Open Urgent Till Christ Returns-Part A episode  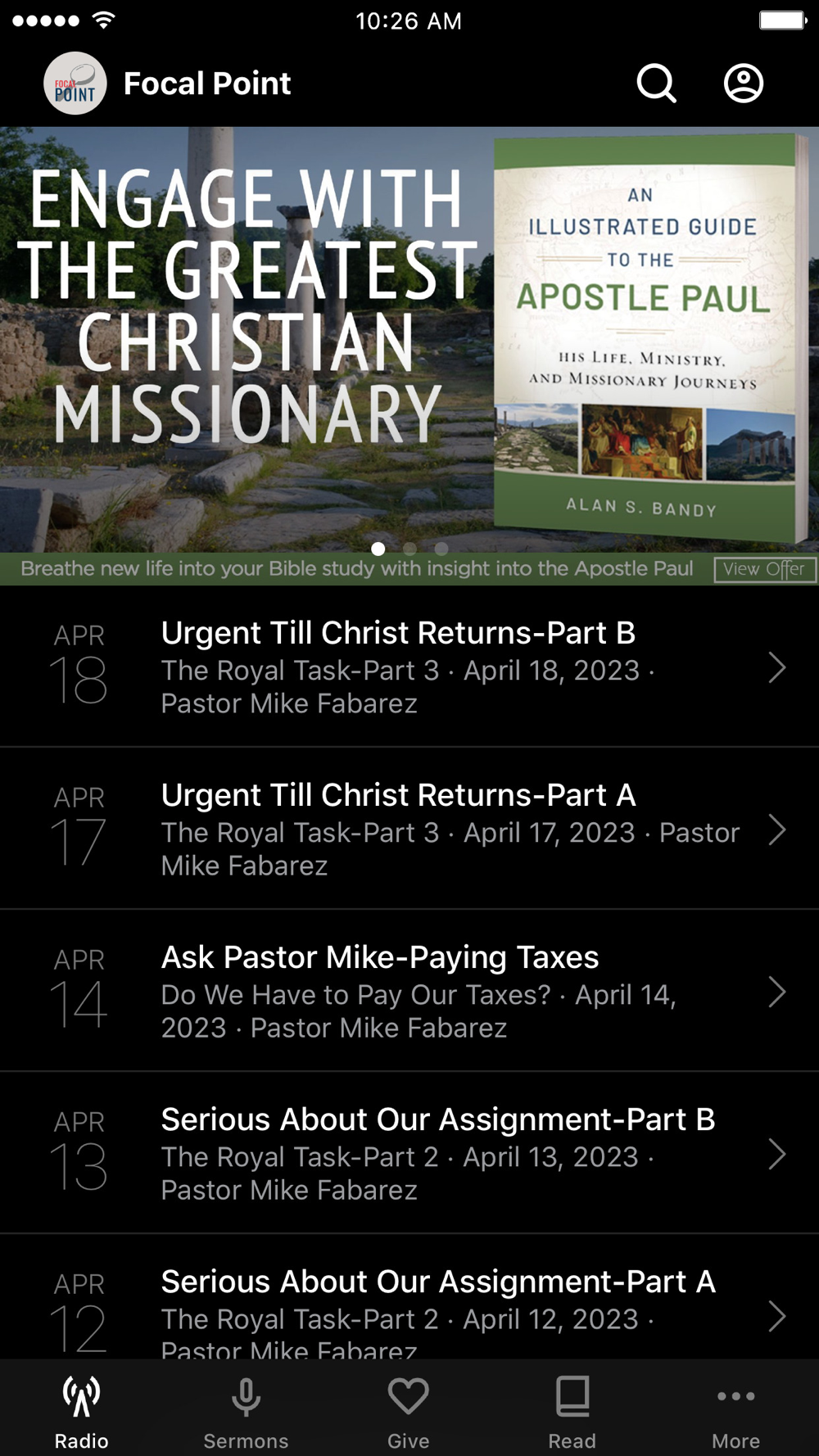[409, 829]
